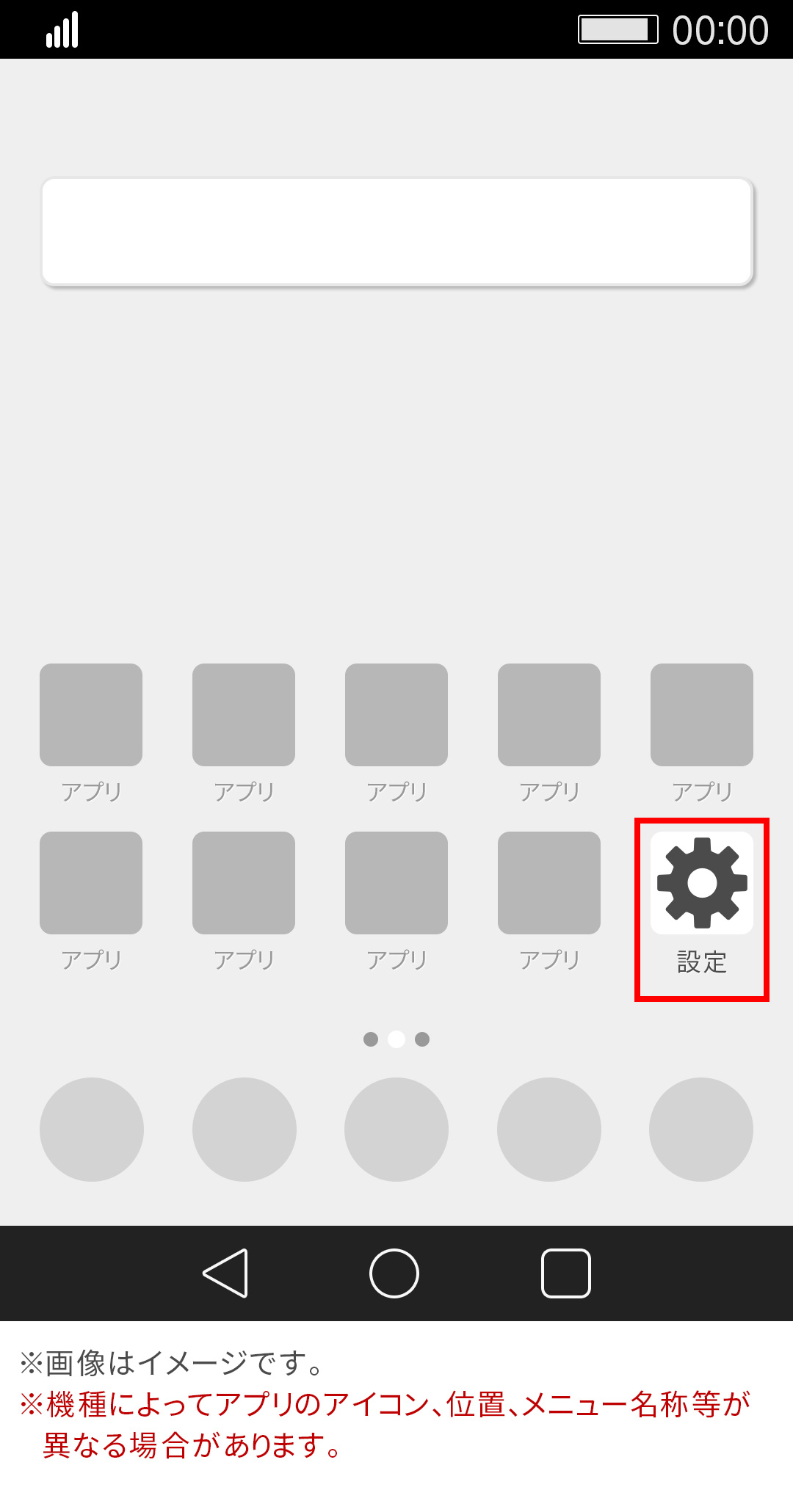Go back with the triangle navigation button
The height and width of the screenshot is (1512, 793).
[x=225, y=1273]
